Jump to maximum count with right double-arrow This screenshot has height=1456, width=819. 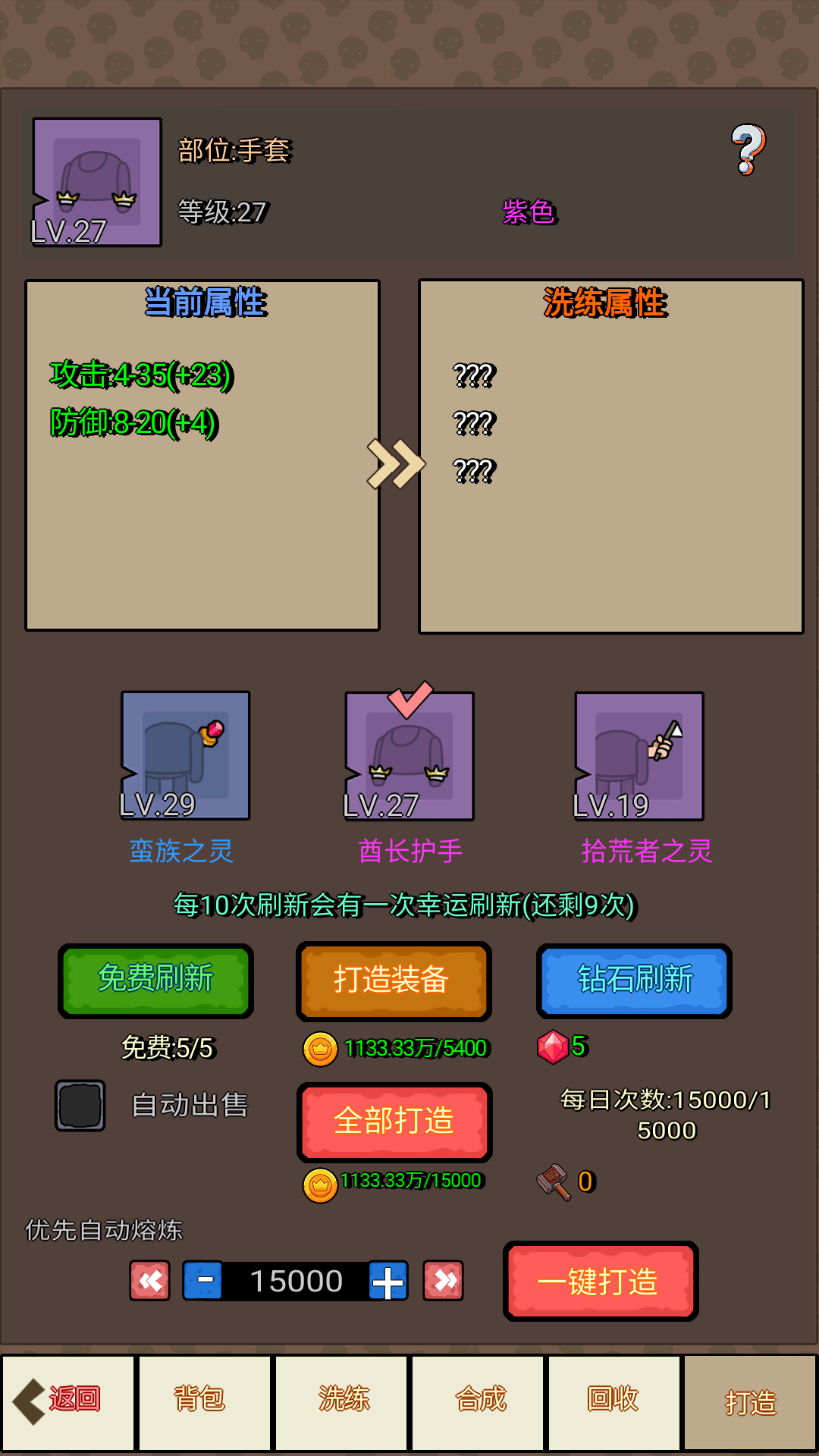tap(444, 1281)
